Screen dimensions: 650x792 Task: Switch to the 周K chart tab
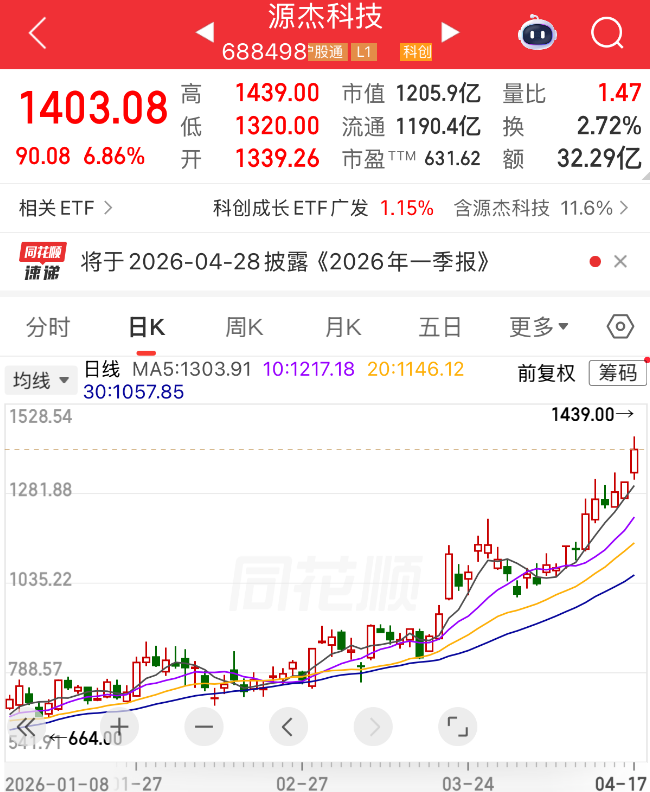pyautogui.click(x=244, y=327)
